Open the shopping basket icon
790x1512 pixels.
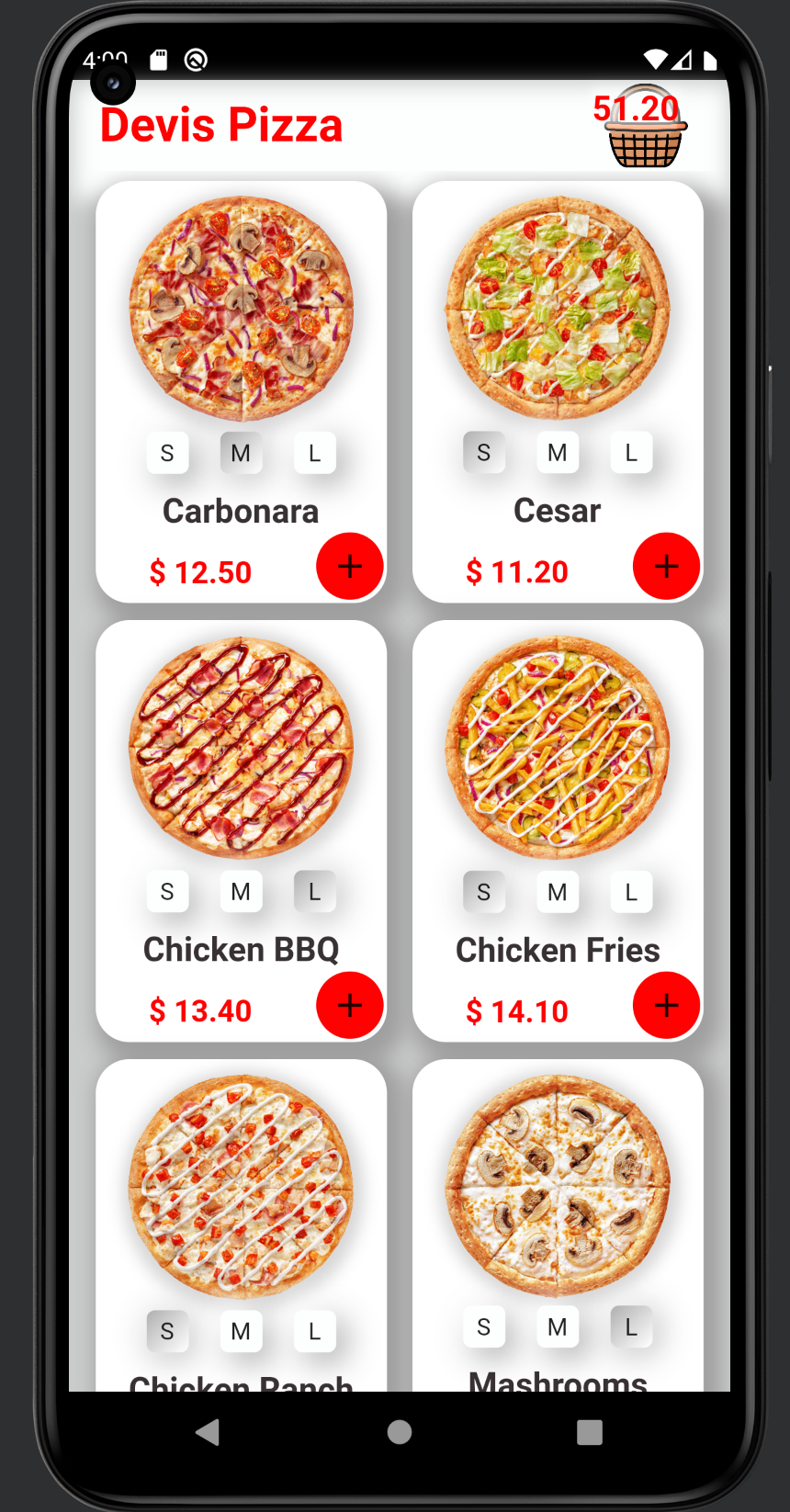point(644,142)
